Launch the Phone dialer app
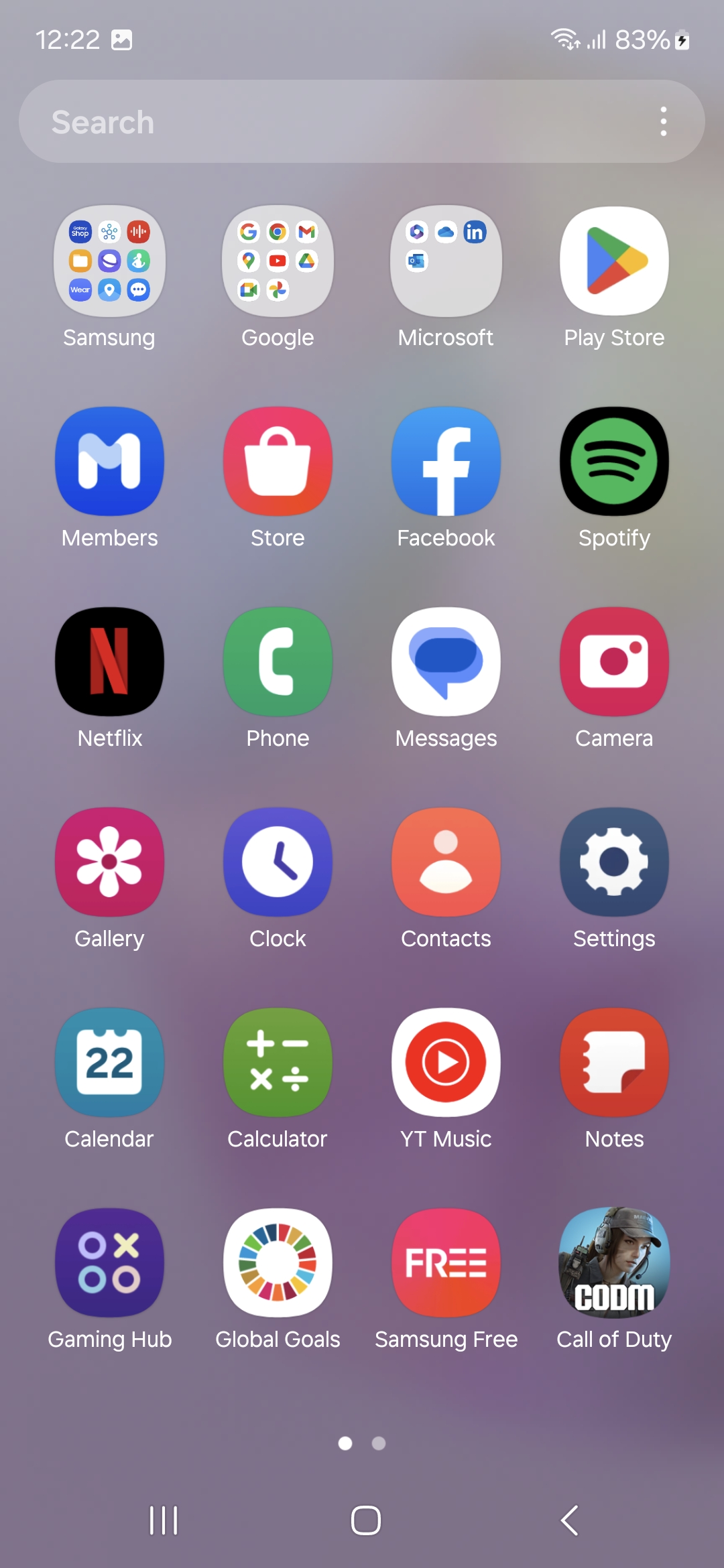 tap(278, 661)
